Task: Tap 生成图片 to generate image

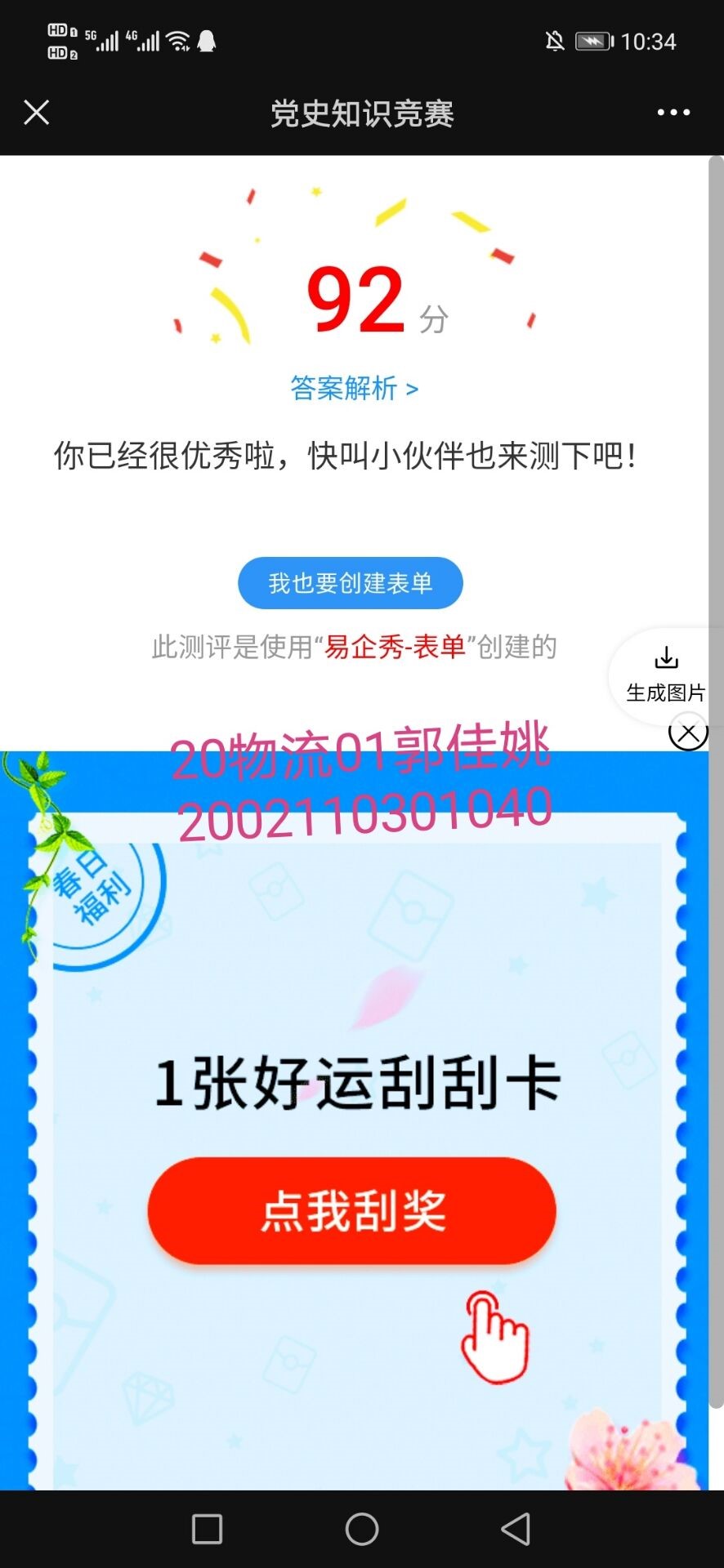Action: (666, 676)
